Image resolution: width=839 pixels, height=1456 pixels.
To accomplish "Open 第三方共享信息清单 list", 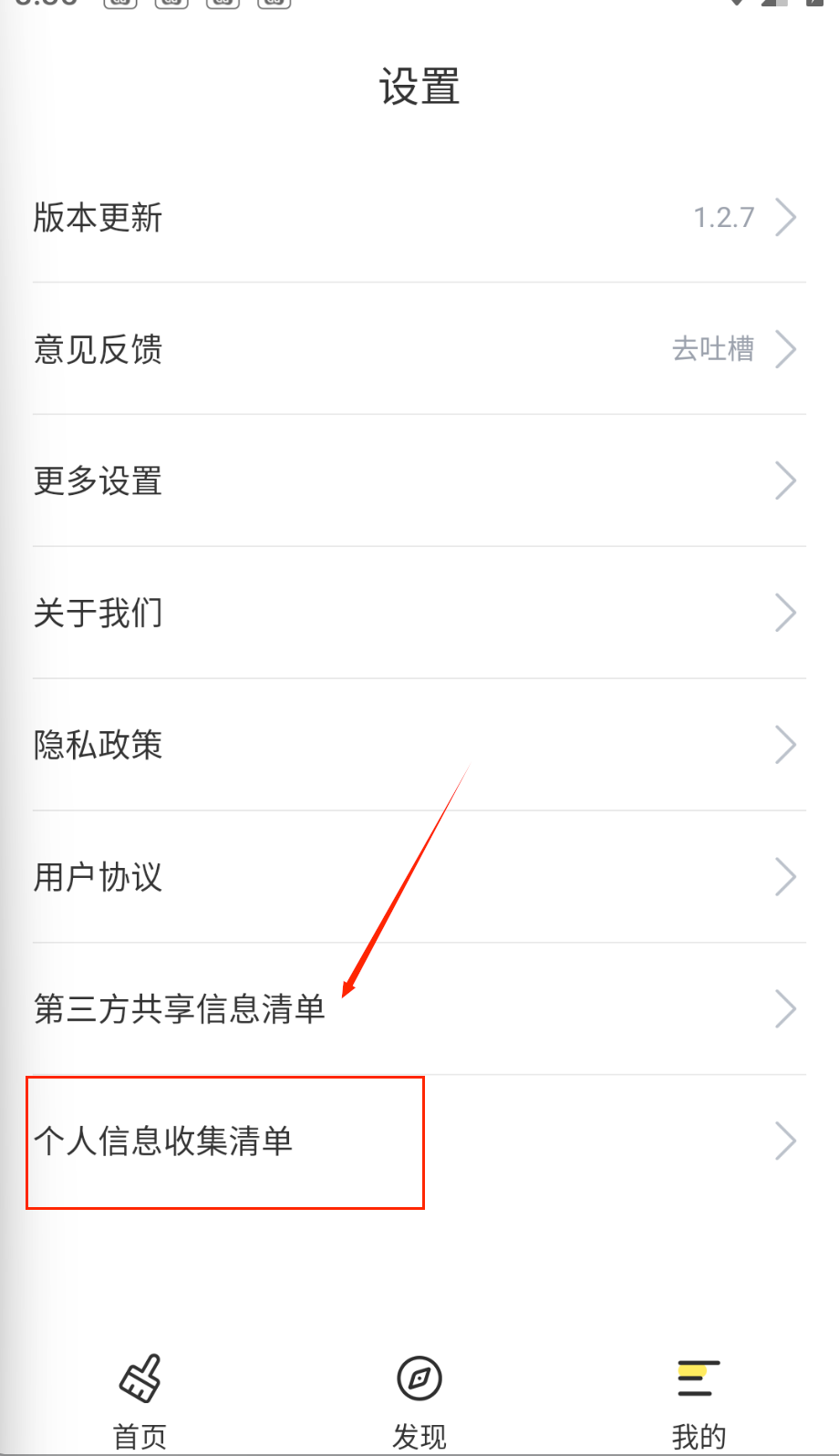I will click(x=419, y=1009).
